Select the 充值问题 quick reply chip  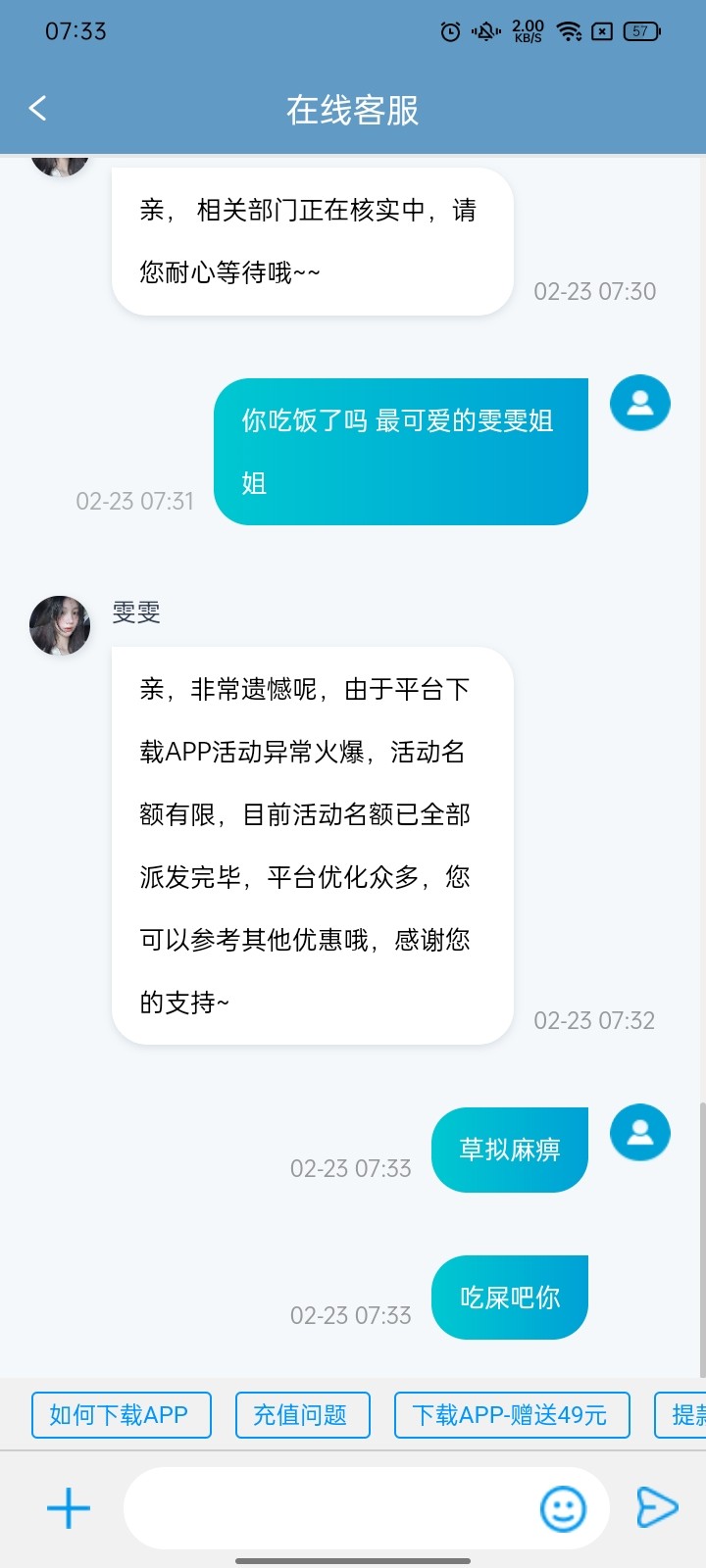(x=302, y=1414)
